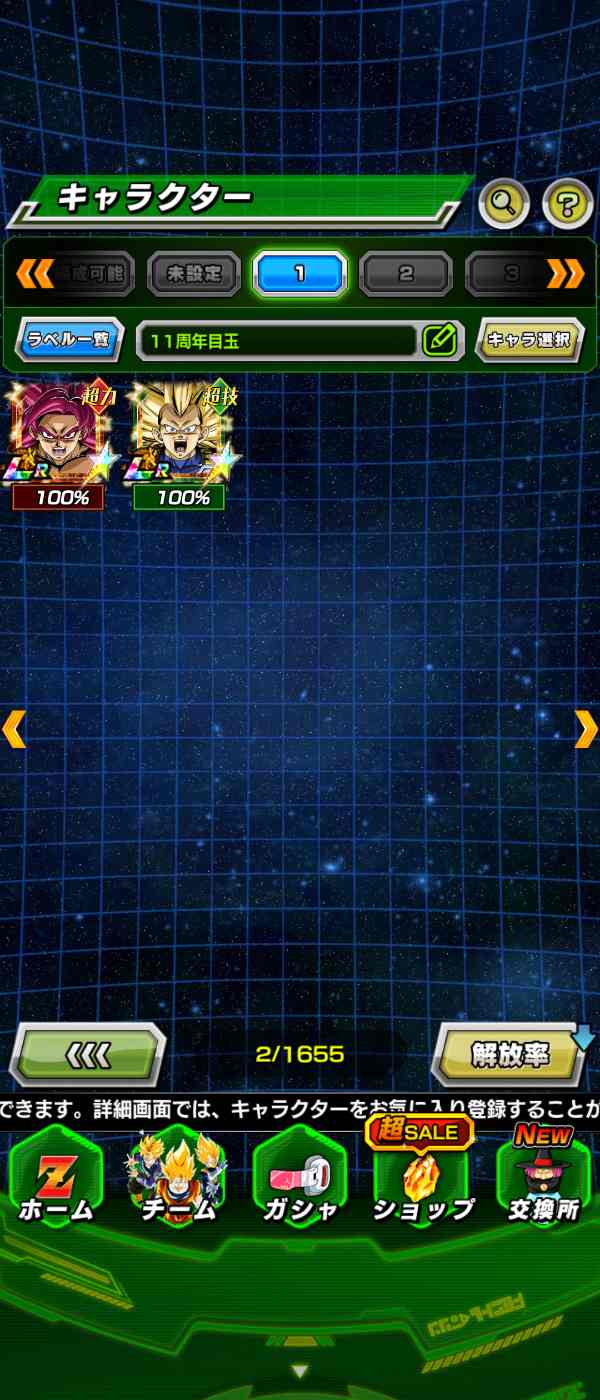Open the red-haired 超力 LR character
600x1400 pixels.
click(x=62, y=445)
